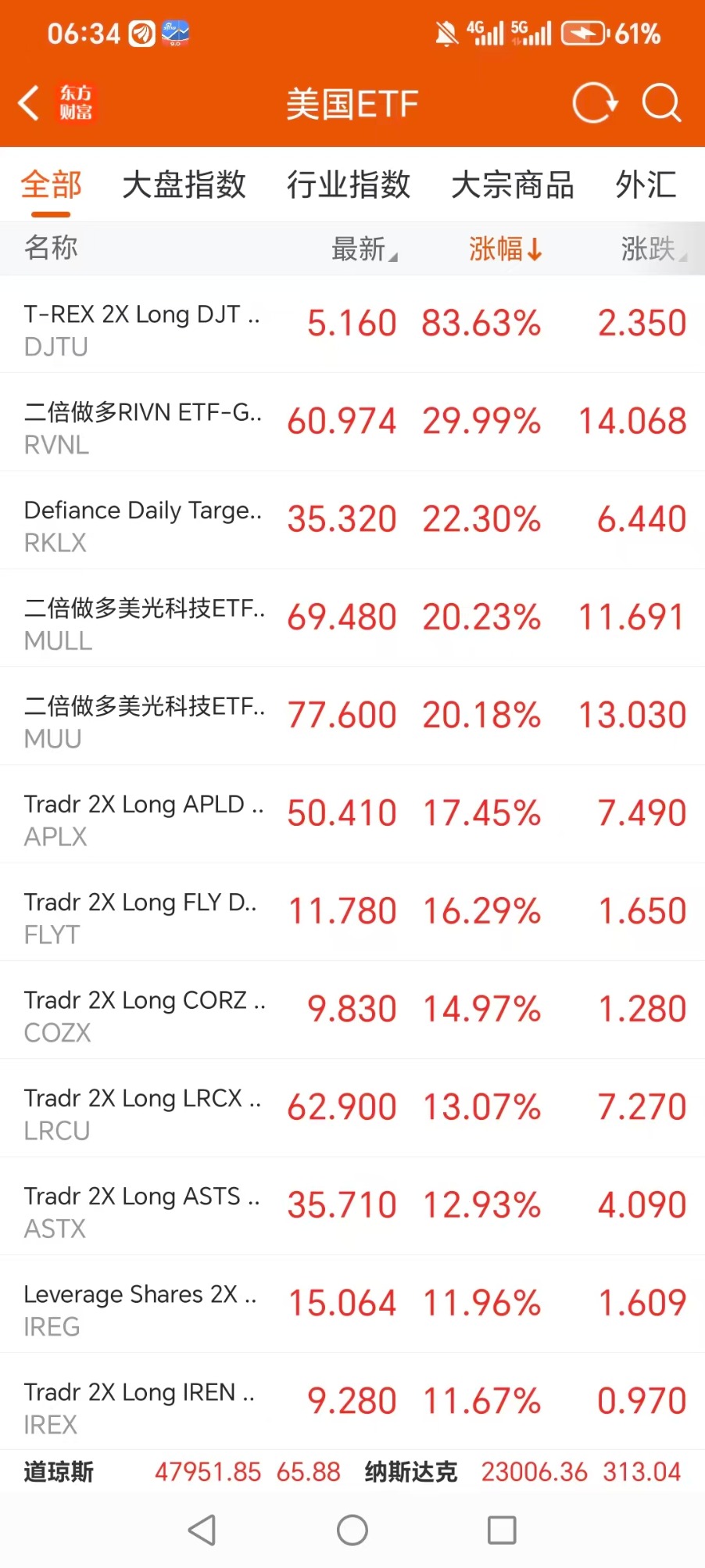This screenshot has height=1568, width=705.
Task: Open the IREX Tradr 2X Long IREN row
Action: (x=352, y=1402)
